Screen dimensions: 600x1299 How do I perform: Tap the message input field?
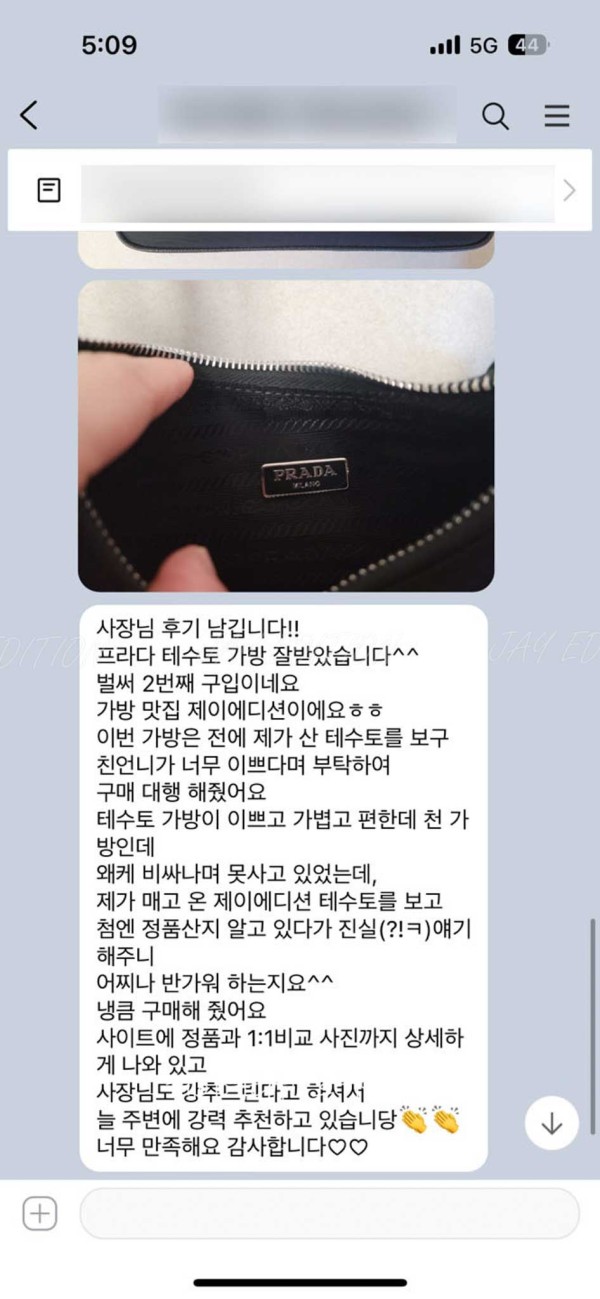329,1214
